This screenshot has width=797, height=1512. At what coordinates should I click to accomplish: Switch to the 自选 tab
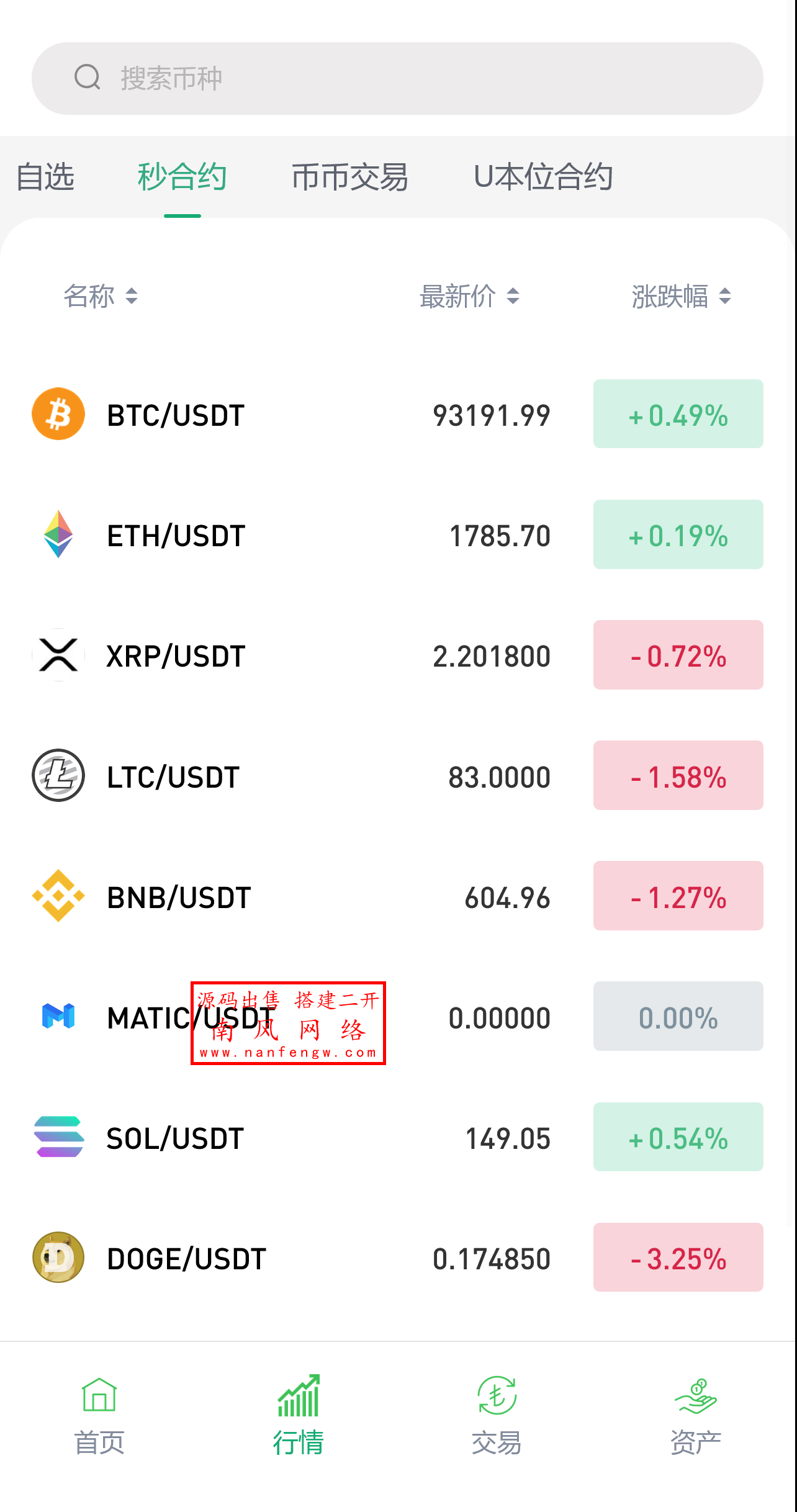[45, 177]
